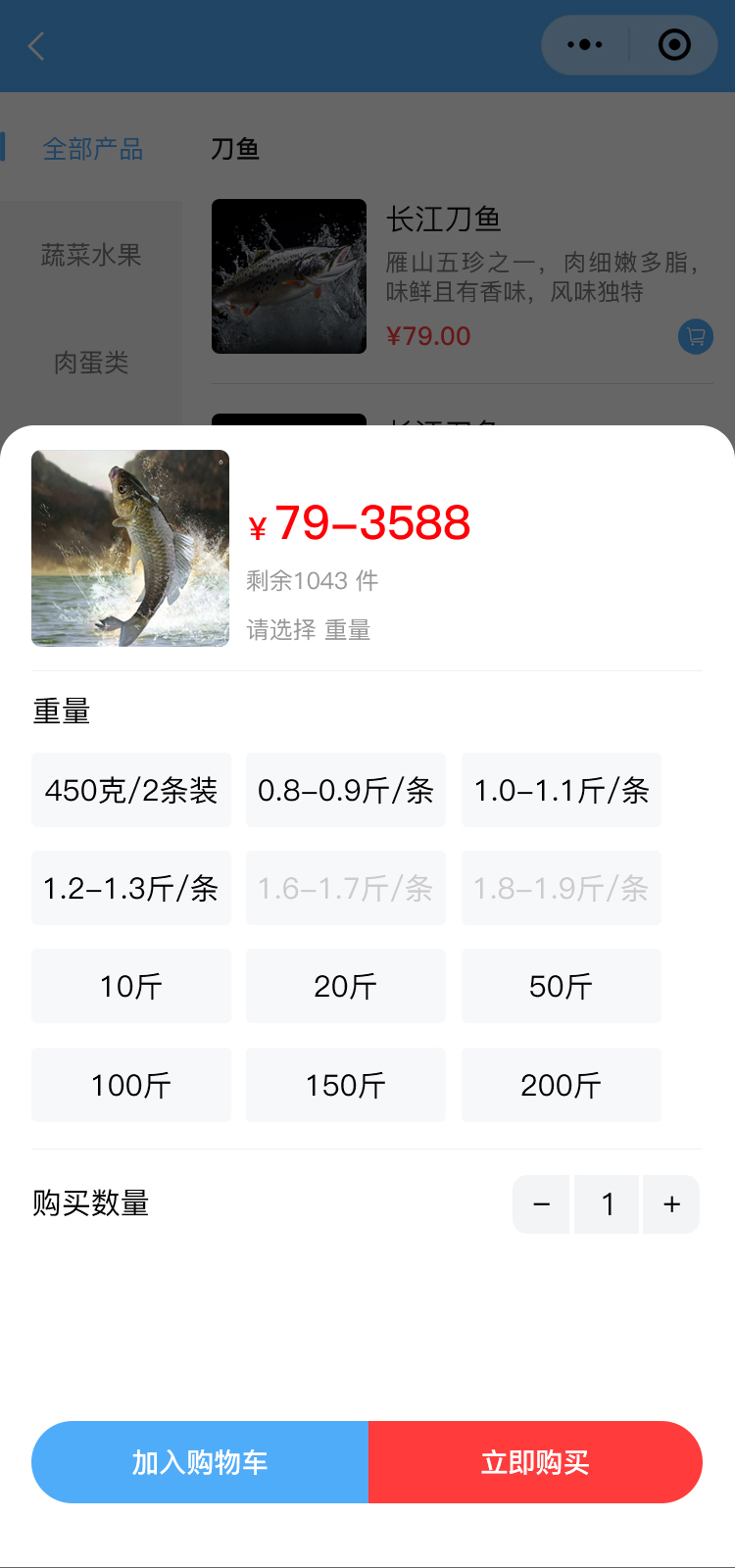
Task: Close the mini program with the circle icon
Action: [674, 45]
